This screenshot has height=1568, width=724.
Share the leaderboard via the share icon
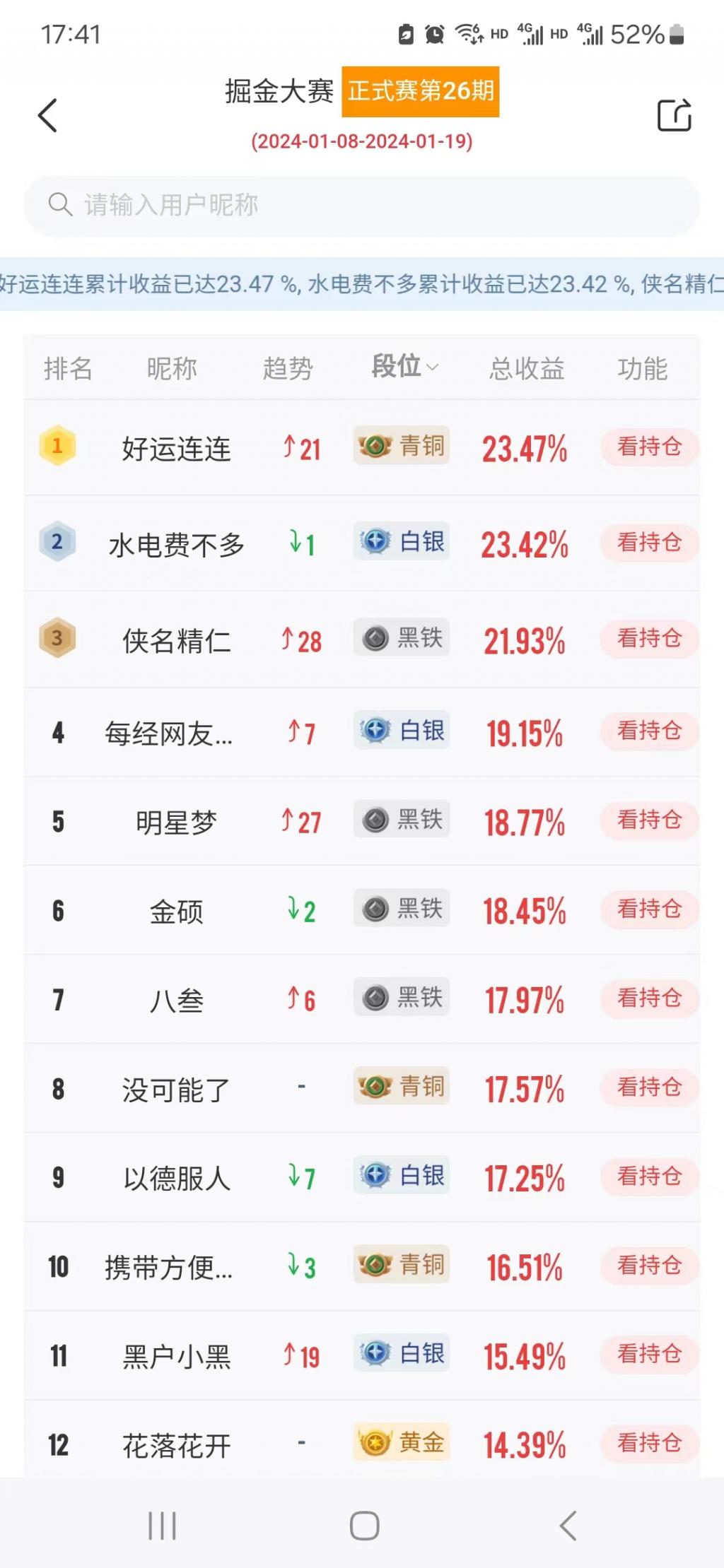click(674, 115)
